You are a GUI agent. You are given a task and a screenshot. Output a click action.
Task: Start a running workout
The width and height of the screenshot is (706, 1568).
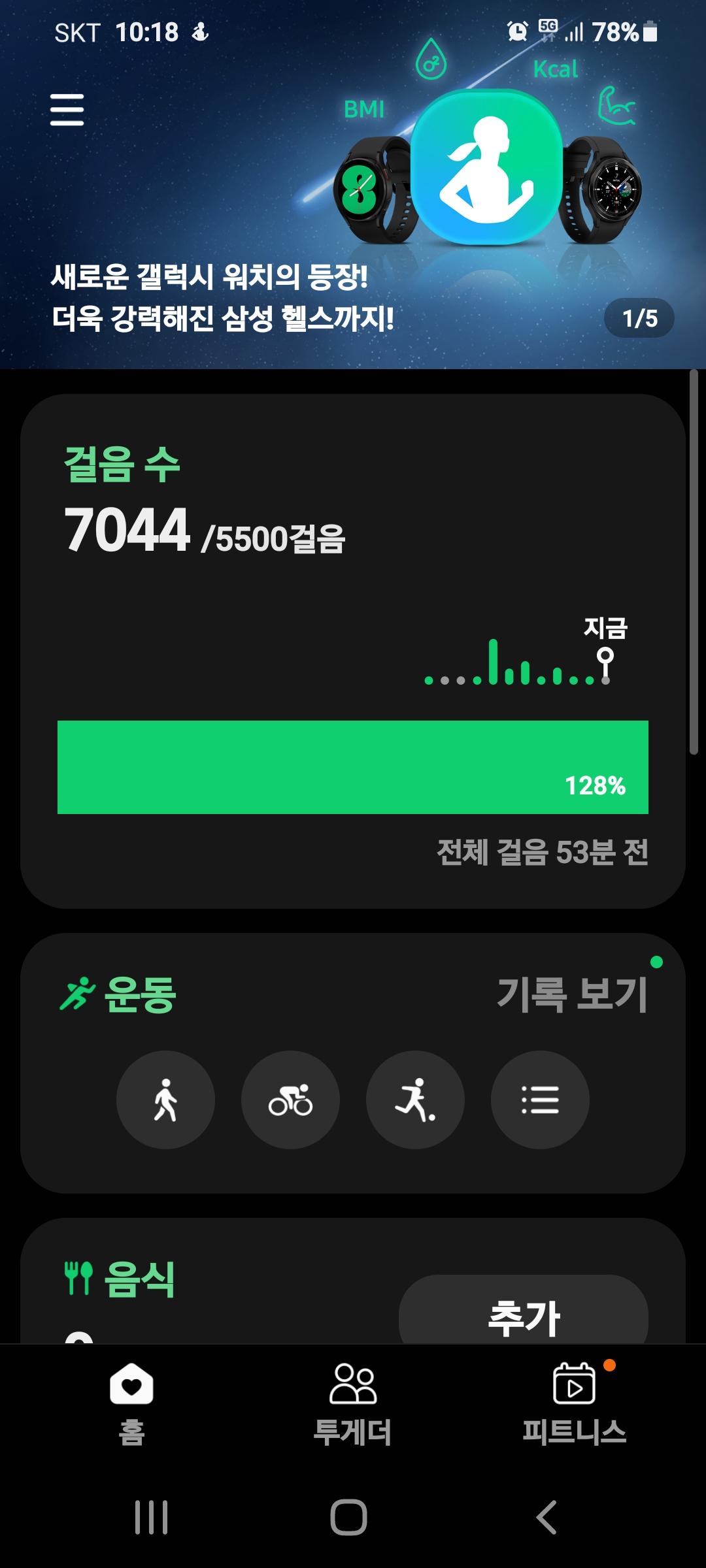coord(415,1100)
